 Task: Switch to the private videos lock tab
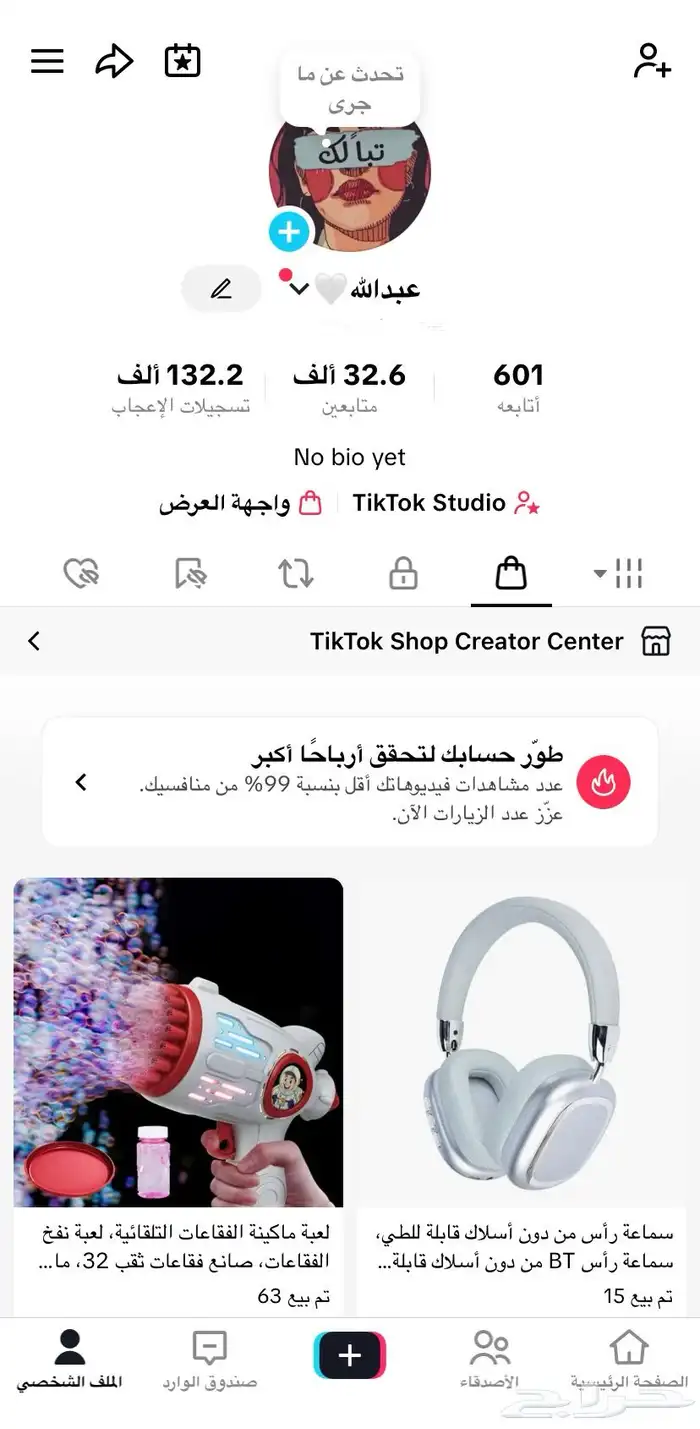(403, 574)
